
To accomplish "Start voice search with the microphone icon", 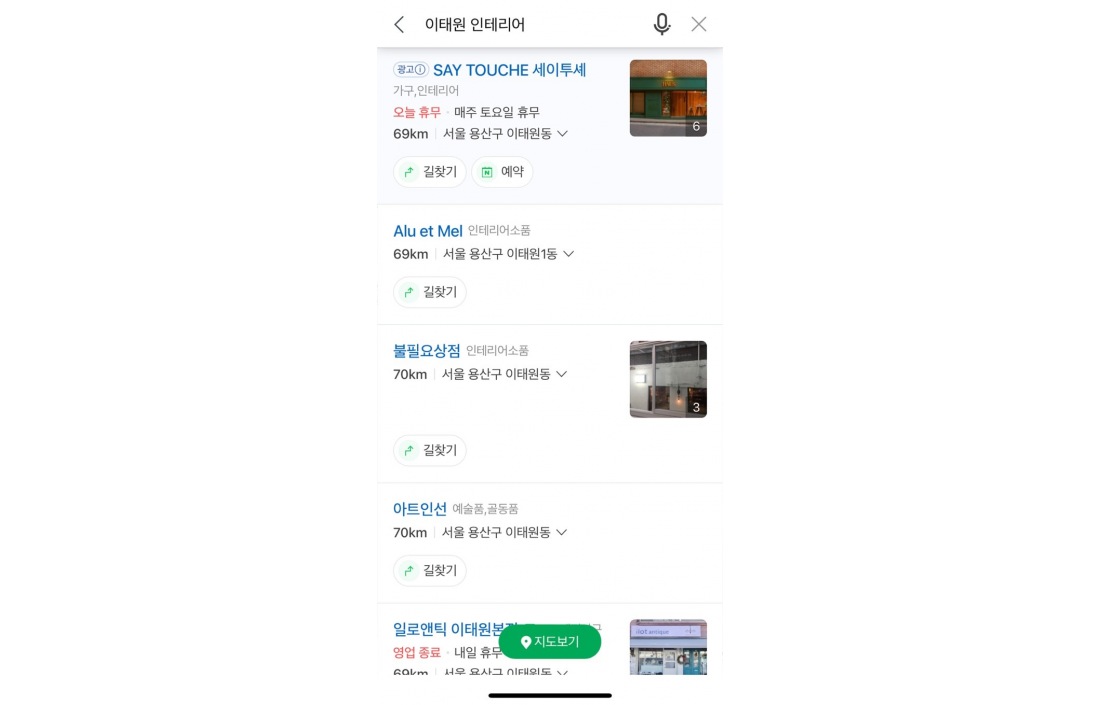I will click(x=662, y=24).
